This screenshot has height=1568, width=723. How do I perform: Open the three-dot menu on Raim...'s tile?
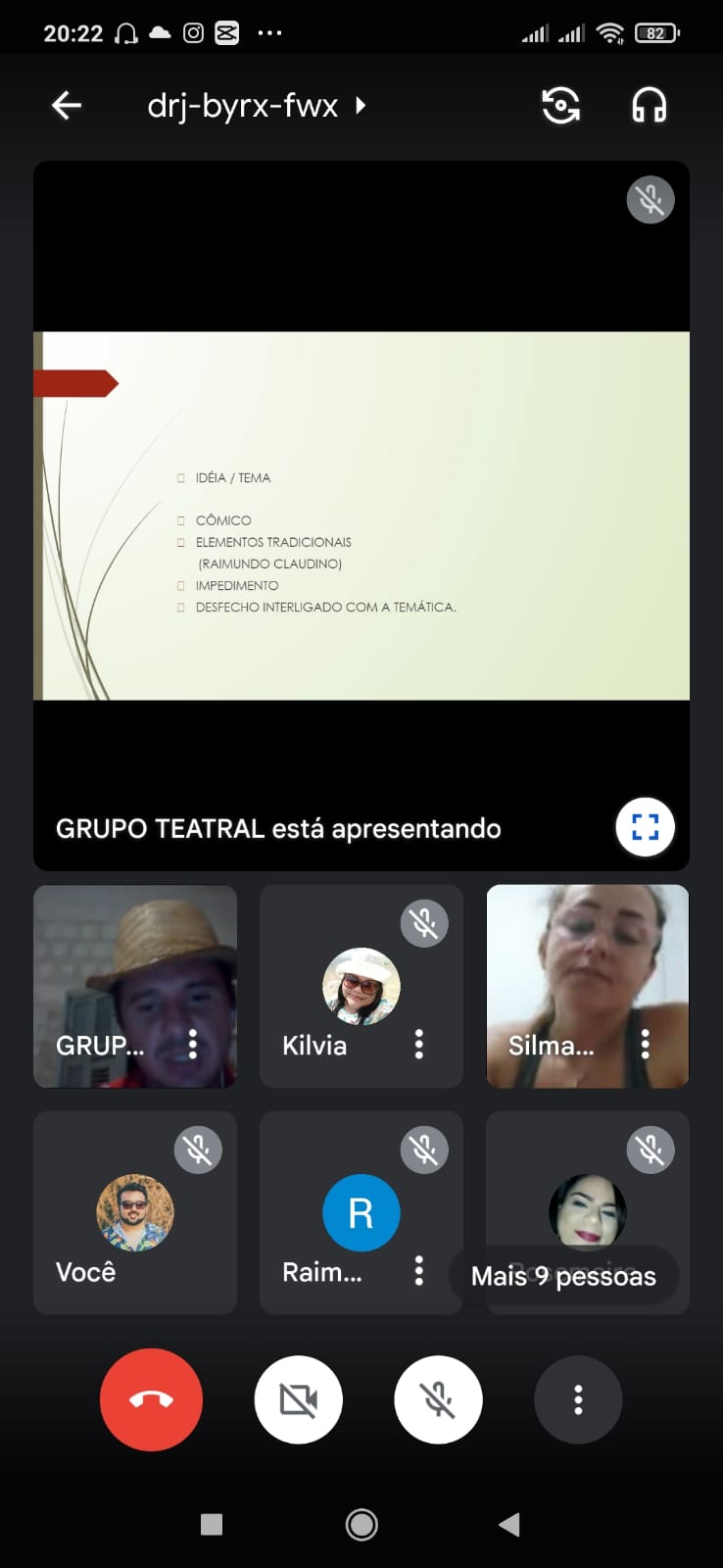pos(419,1271)
